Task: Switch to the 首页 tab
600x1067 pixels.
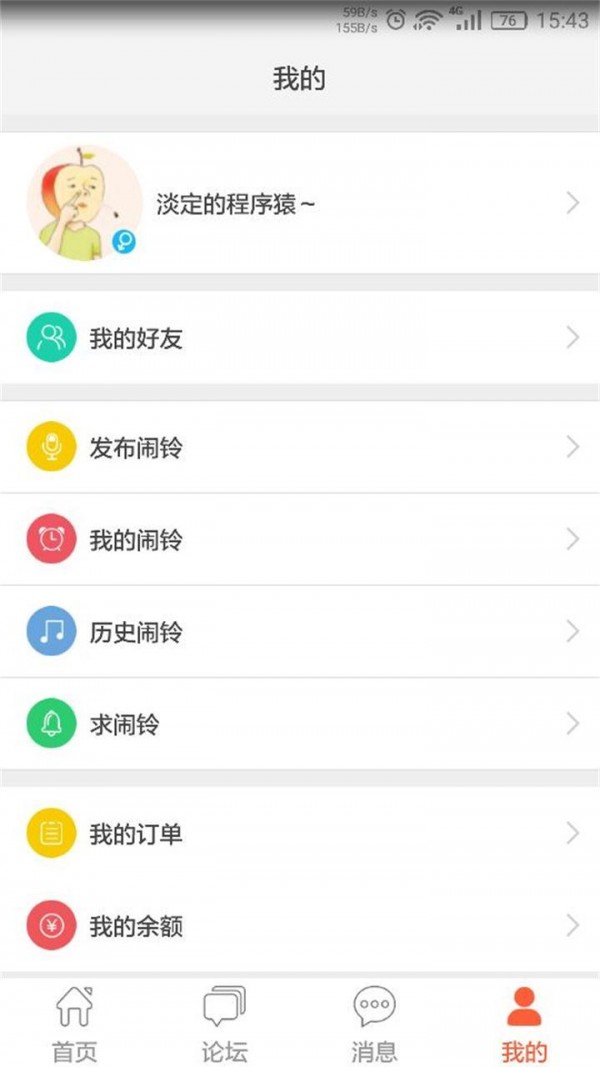Action: click(75, 1023)
